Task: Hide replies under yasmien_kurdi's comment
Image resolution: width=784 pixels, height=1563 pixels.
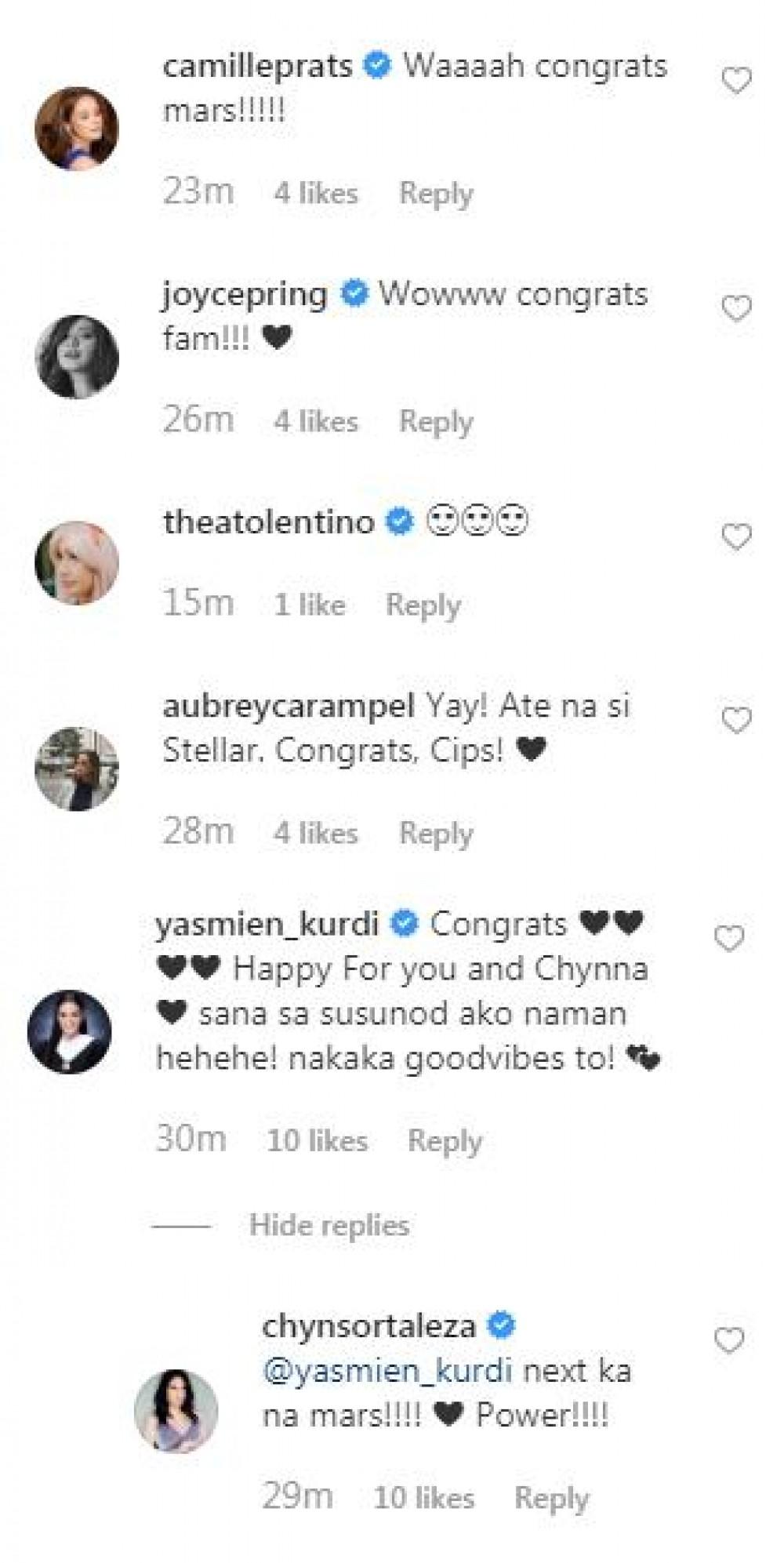Action: click(x=328, y=1226)
